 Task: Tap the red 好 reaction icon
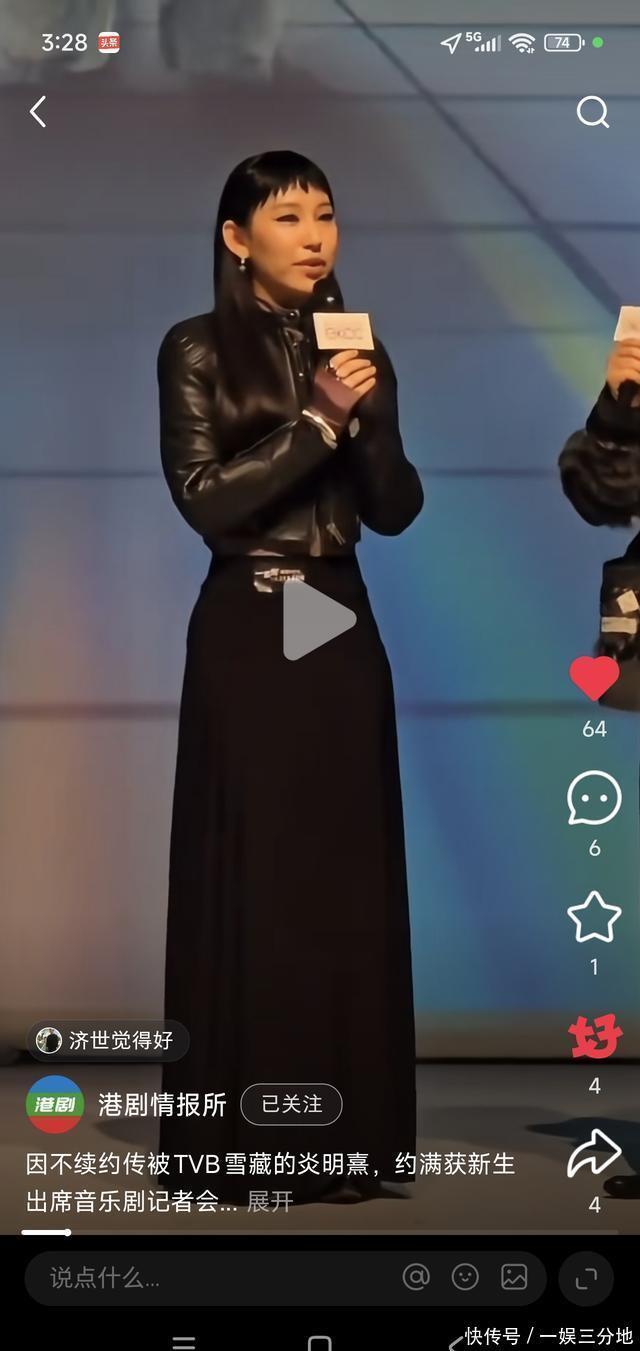pyautogui.click(x=594, y=1037)
